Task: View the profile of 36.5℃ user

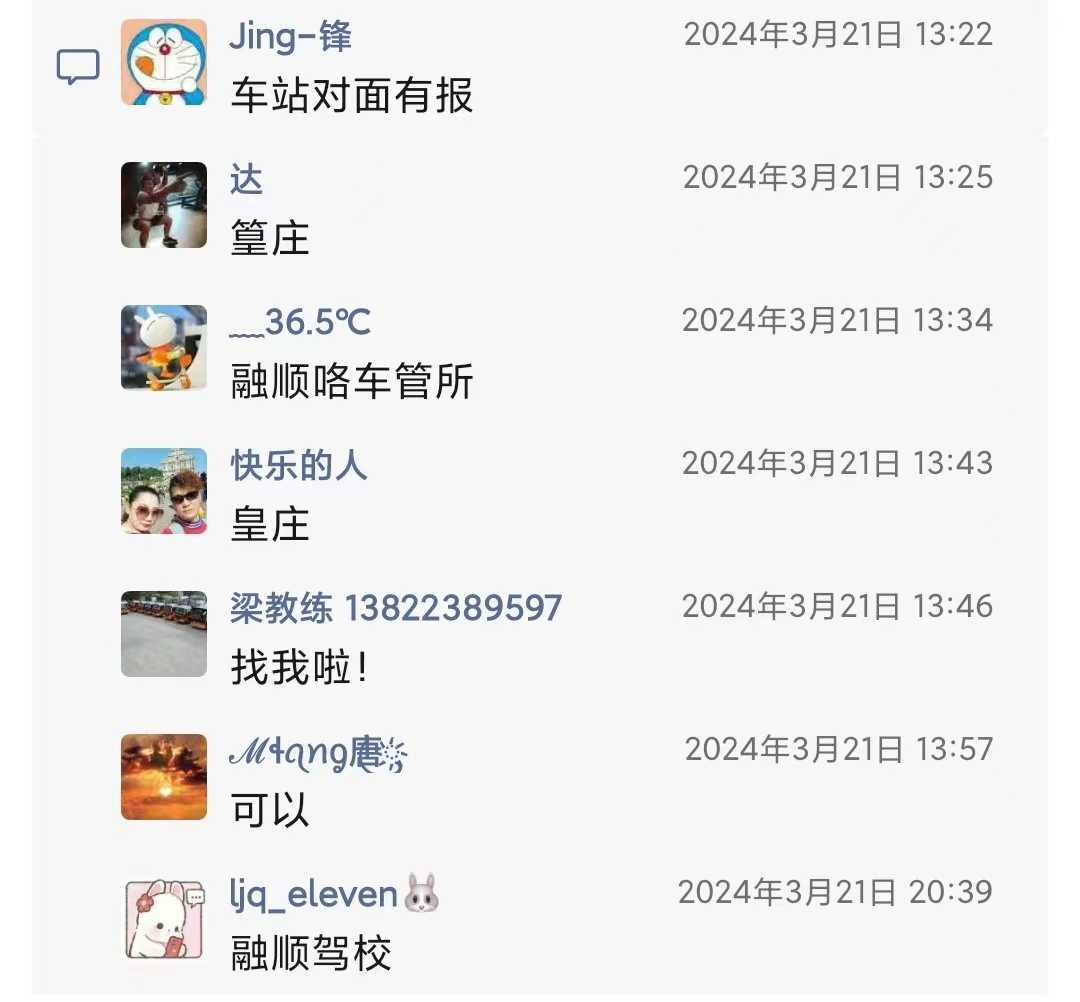Action: coord(164,348)
